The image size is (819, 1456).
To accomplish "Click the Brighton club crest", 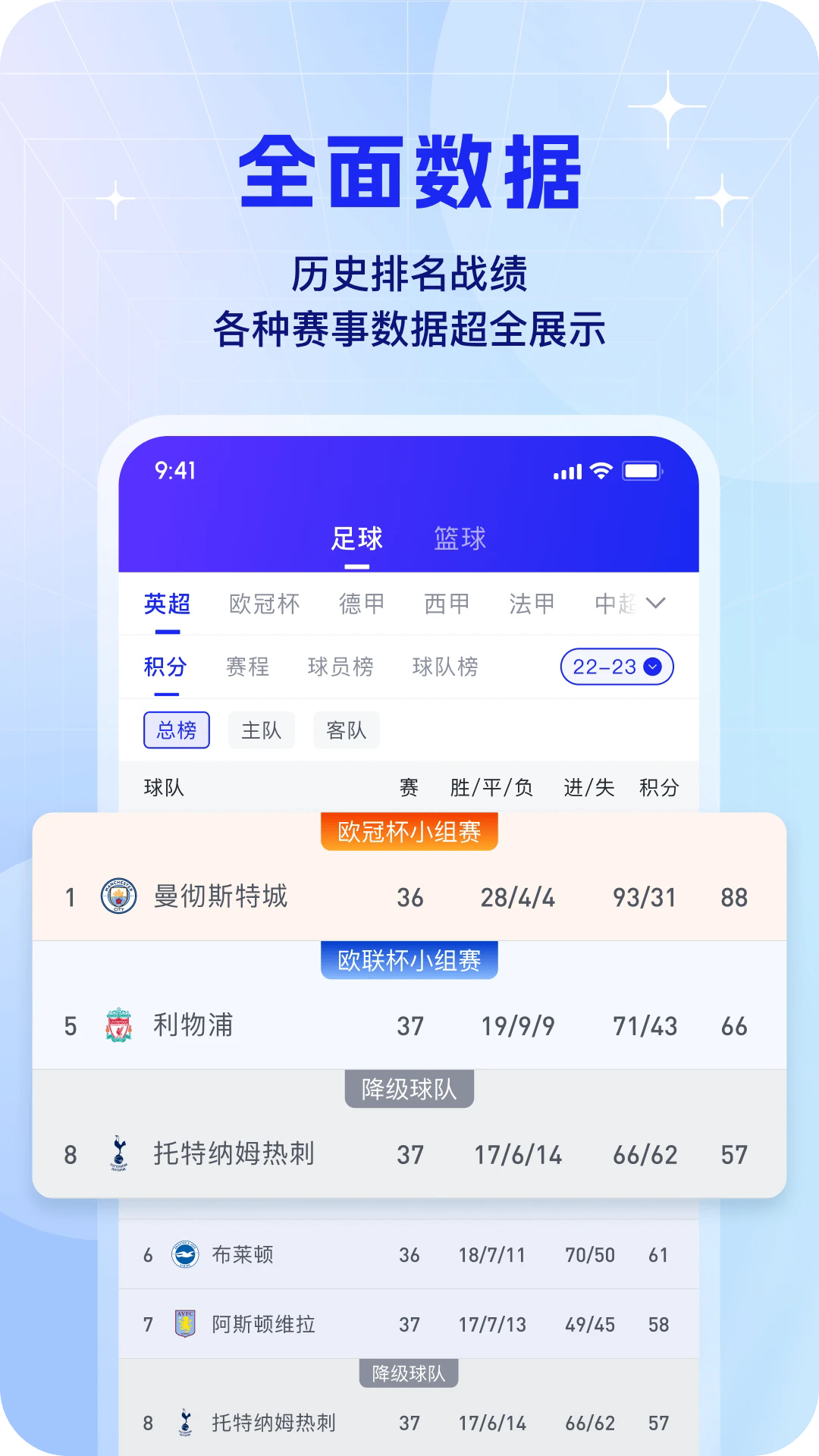I will coord(182,1255).
